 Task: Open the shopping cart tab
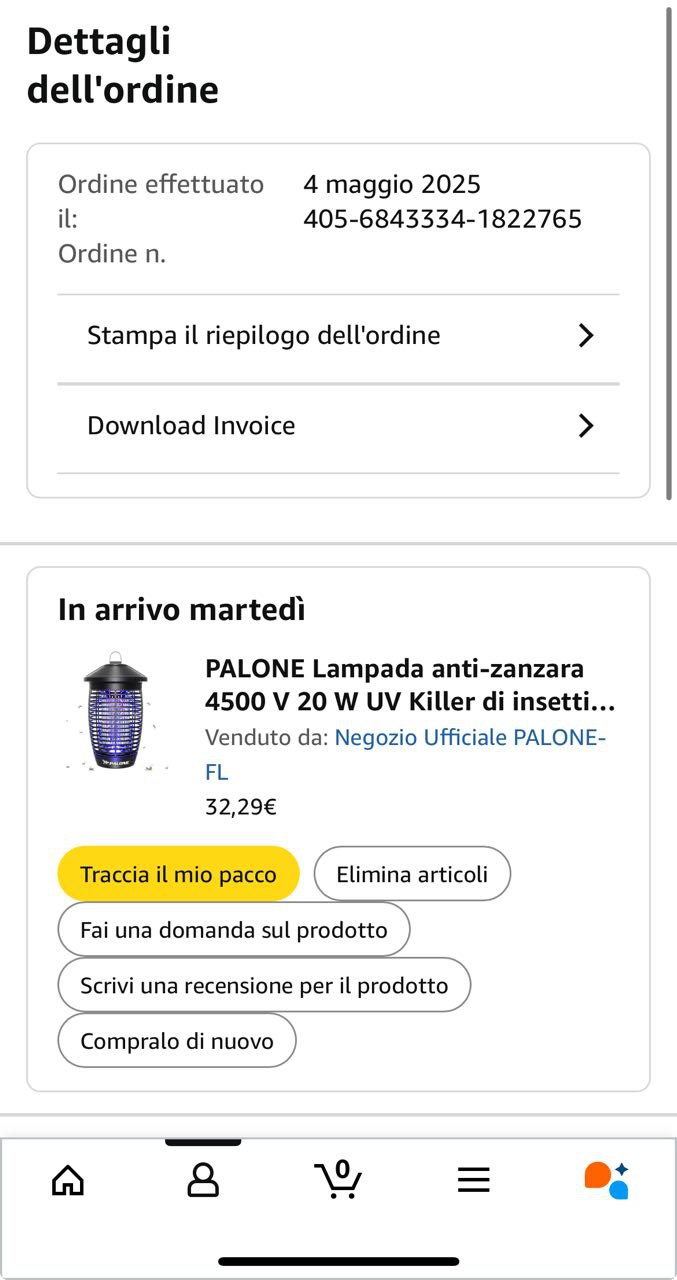[x=338, y=1180]
